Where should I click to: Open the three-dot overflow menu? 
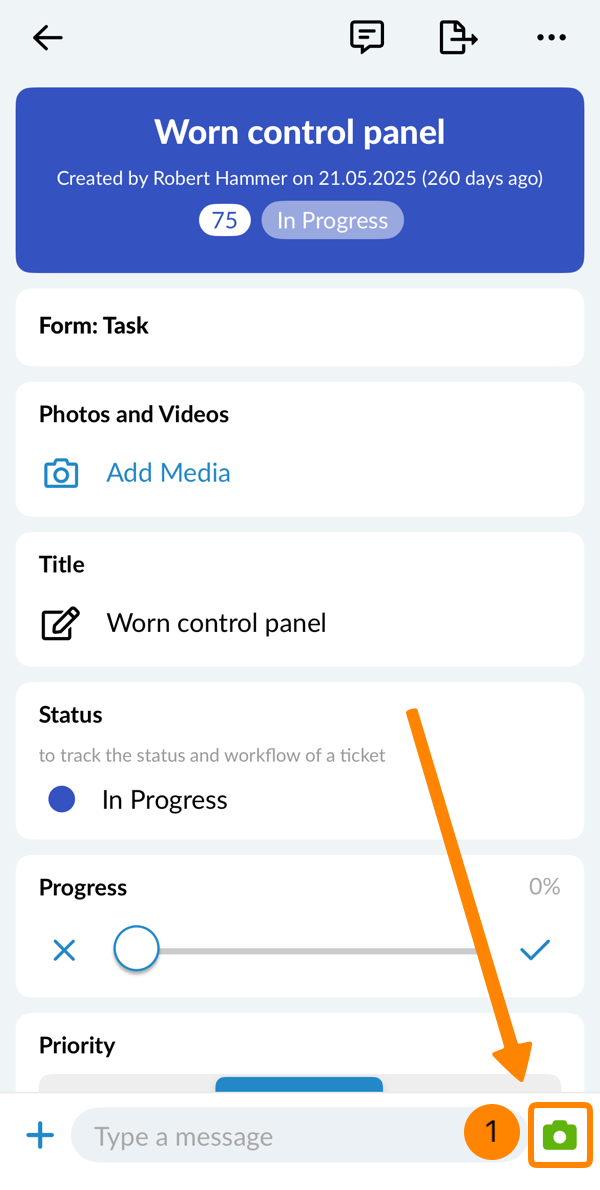(551, 38)
